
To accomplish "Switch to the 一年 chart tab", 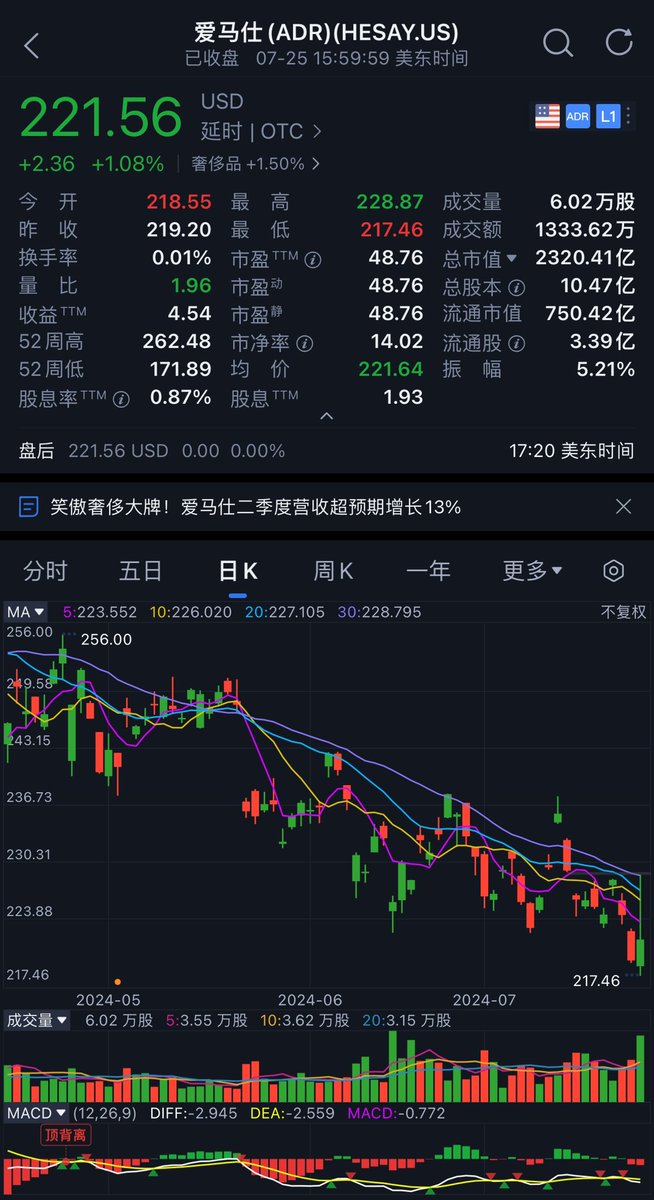I will tap(428, 571).
